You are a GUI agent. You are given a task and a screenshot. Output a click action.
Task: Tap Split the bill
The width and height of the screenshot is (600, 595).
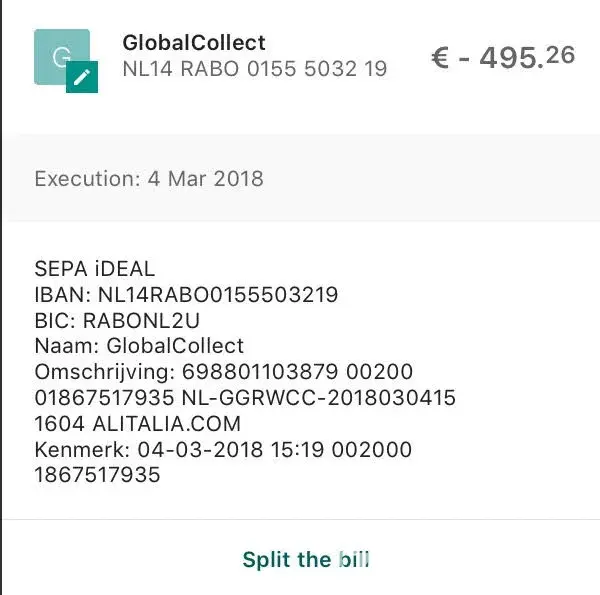(306, 559)
